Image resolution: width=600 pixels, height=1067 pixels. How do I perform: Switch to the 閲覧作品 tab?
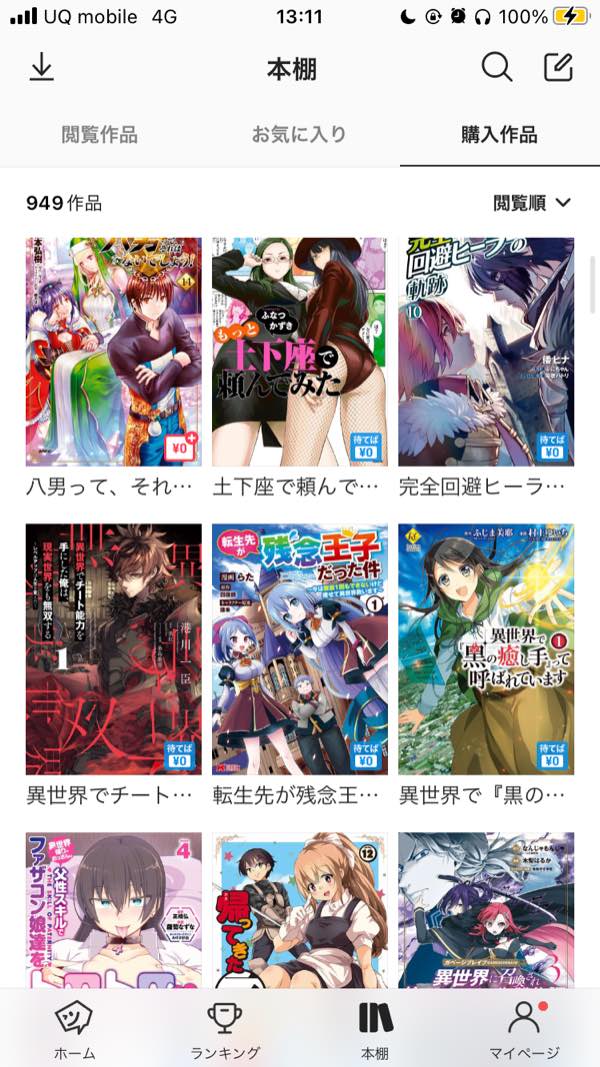pos(99,134)
